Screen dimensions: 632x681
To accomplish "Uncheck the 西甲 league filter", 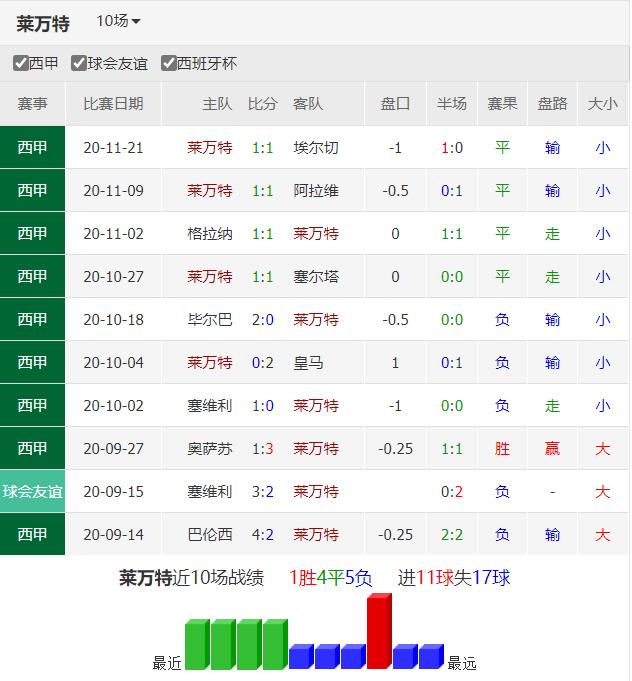I will point(21,63).
